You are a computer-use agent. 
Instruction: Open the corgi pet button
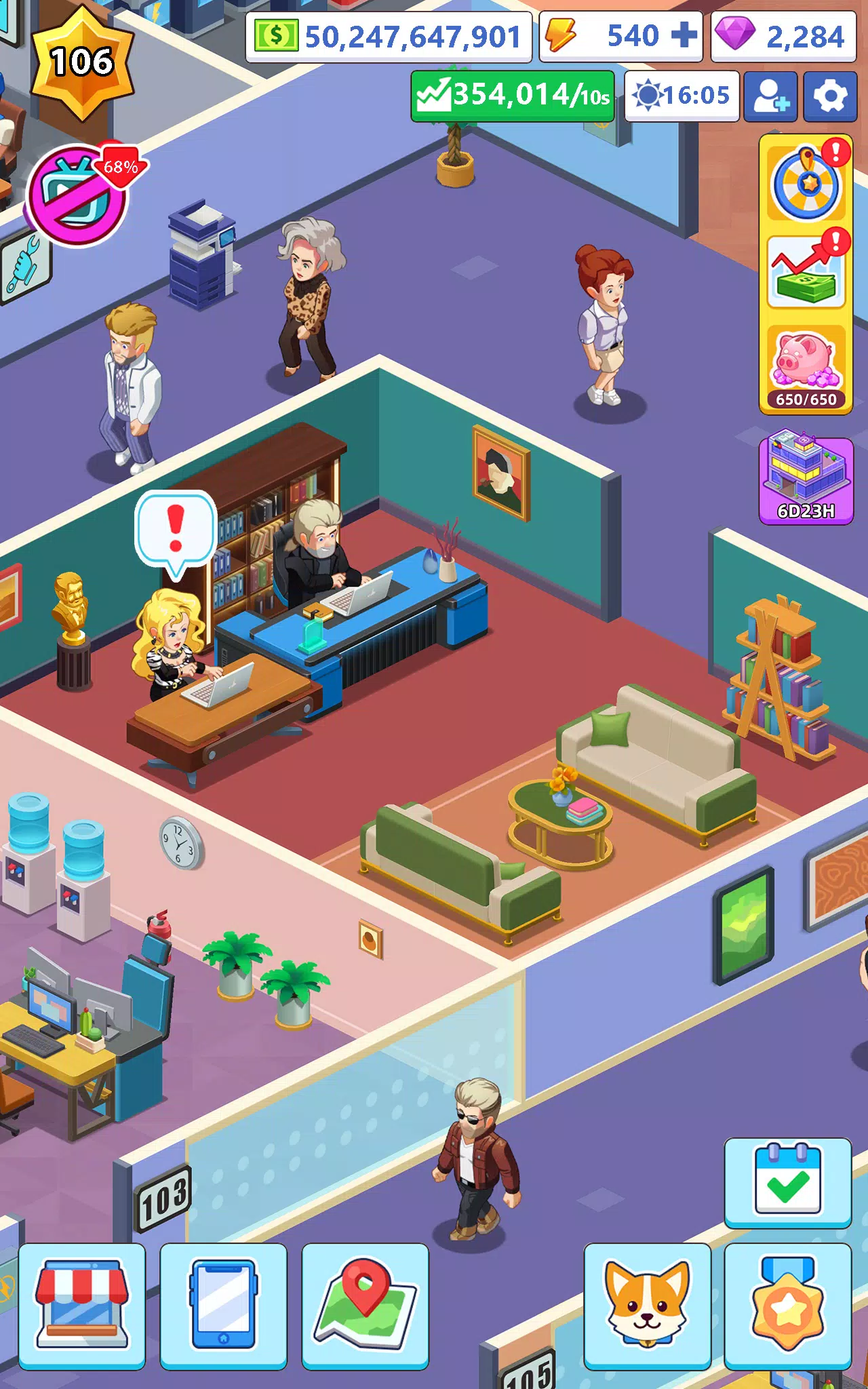click(648, 1306)
